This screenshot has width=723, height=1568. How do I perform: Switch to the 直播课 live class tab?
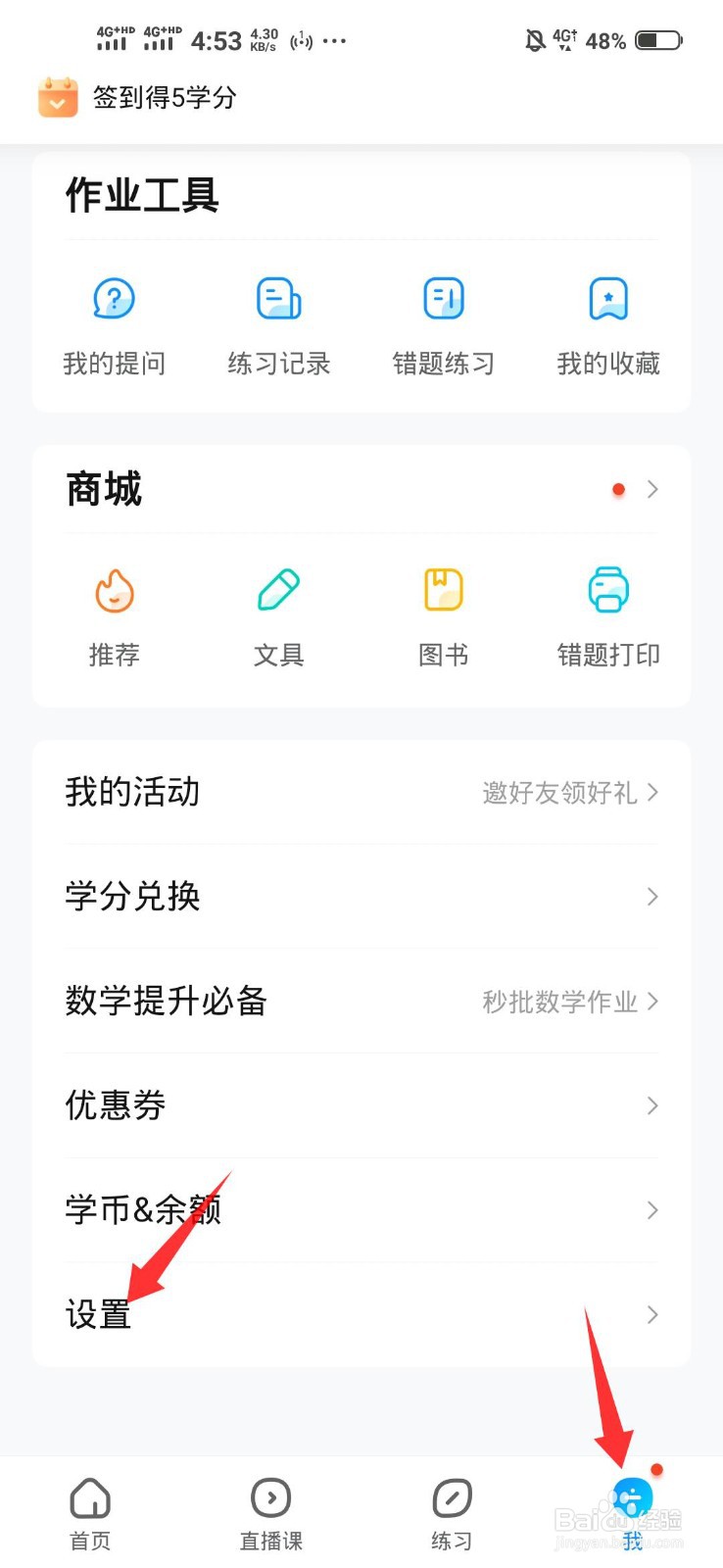(271, 1514)
